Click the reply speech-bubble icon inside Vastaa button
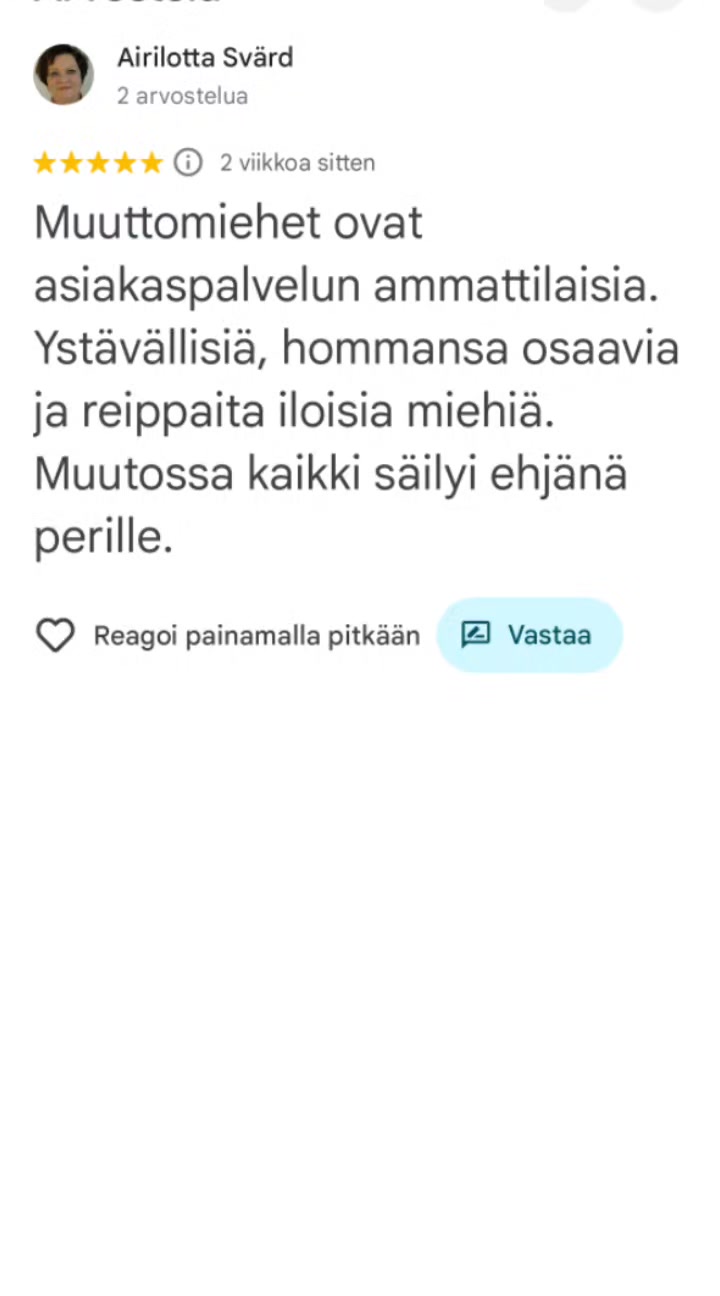This screenshot has width=720, height=1296. coord(476,634)
